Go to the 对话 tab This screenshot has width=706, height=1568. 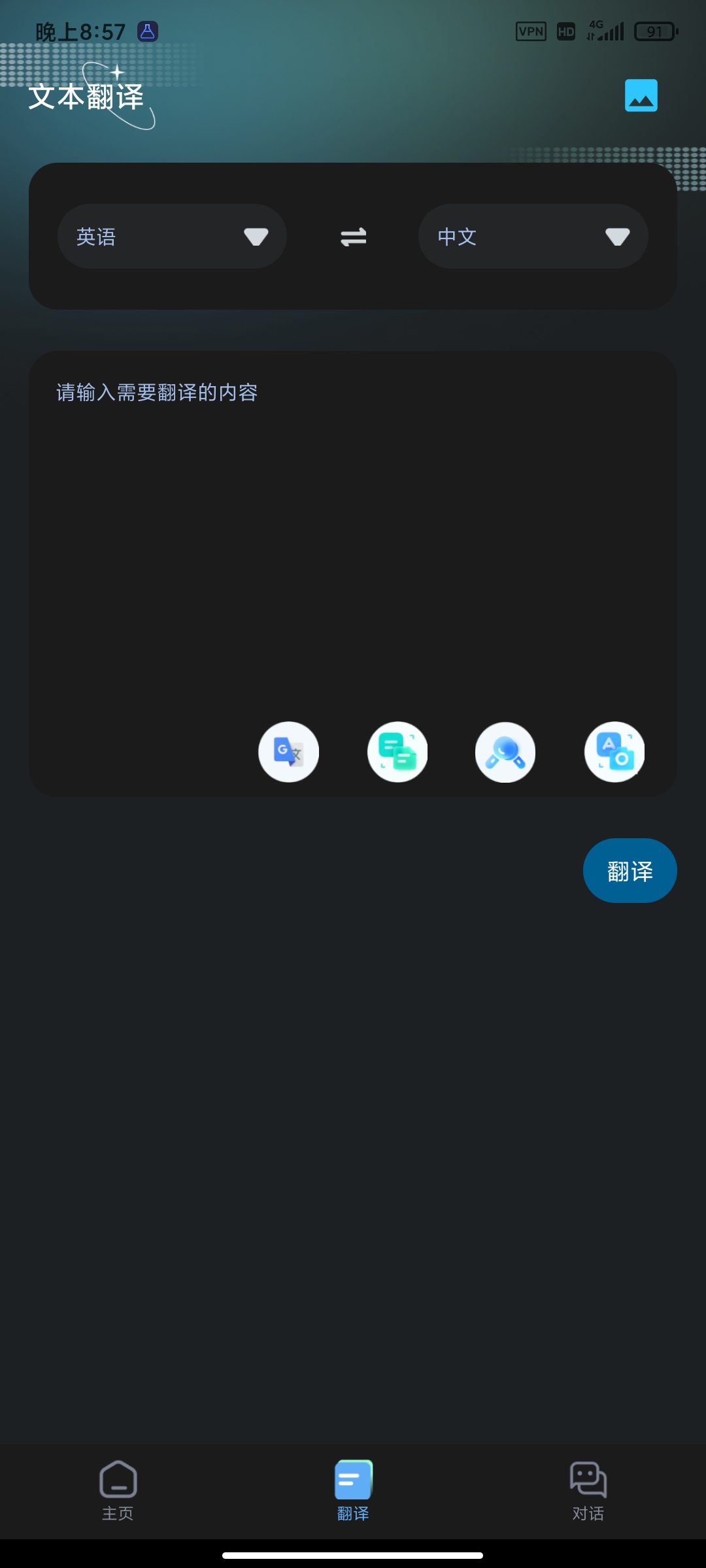tap(588, 1491)
